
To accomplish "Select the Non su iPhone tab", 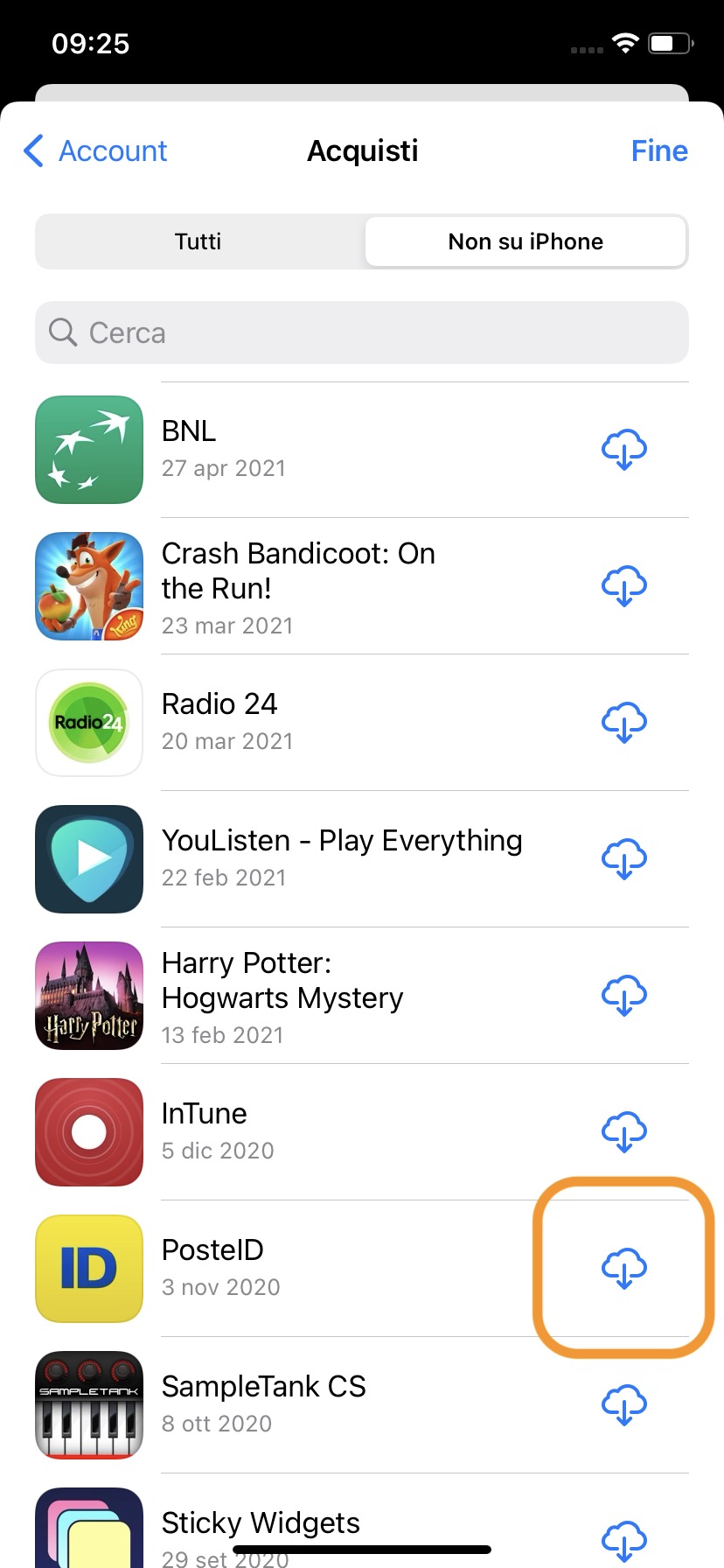I will pos(526,241).
